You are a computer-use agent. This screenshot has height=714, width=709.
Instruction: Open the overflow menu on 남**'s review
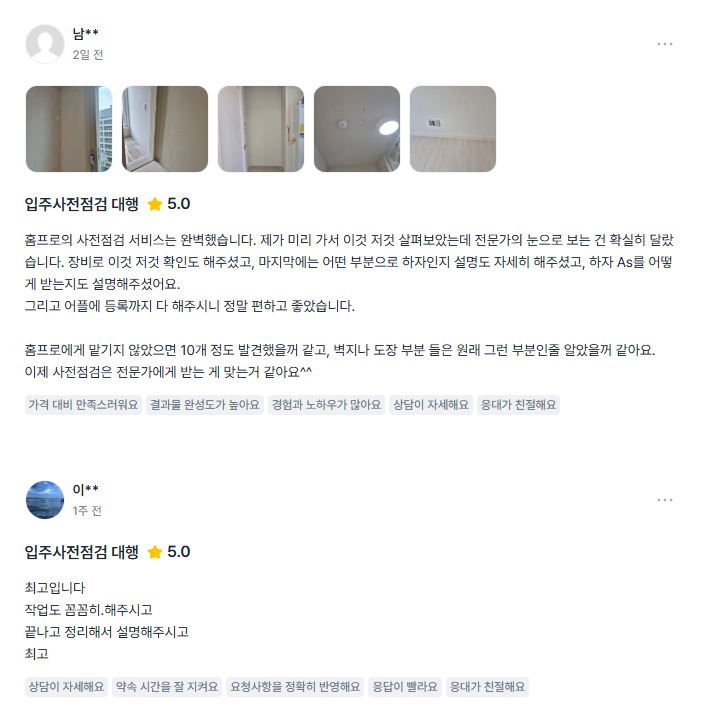coord(664,44)
